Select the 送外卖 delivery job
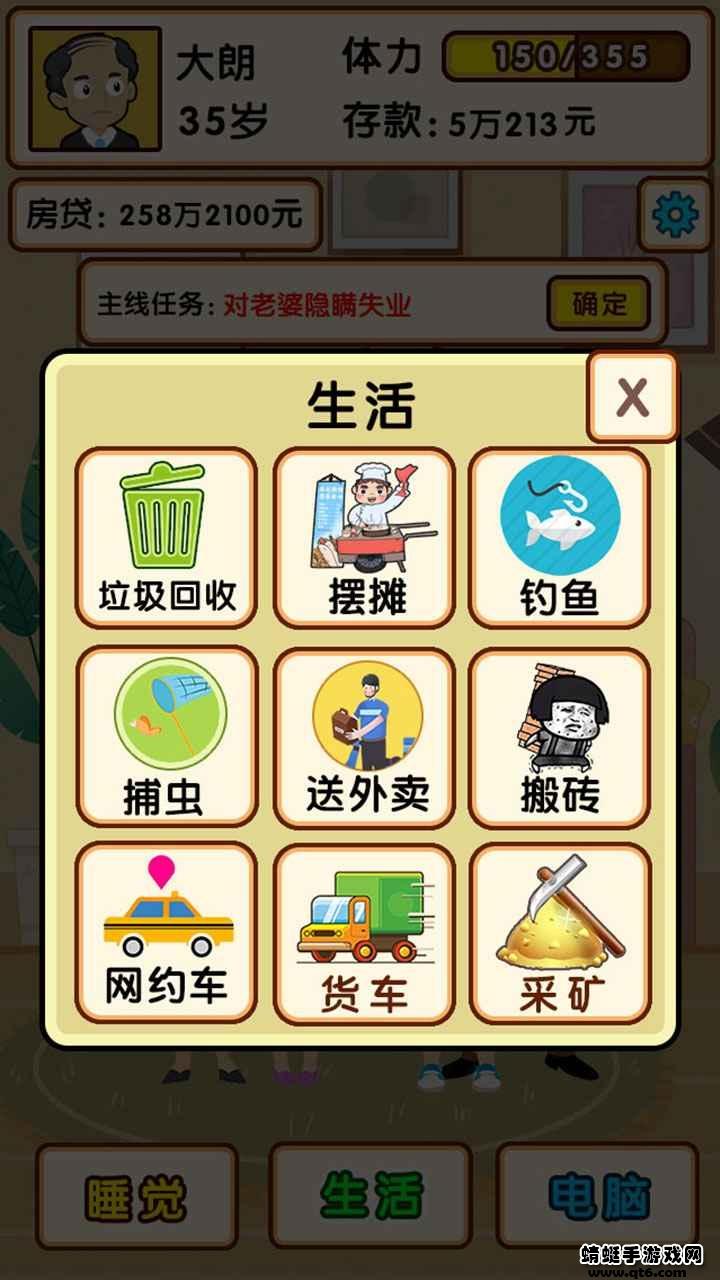Viewport: 720px width, 1280px height. click(364, 736)
